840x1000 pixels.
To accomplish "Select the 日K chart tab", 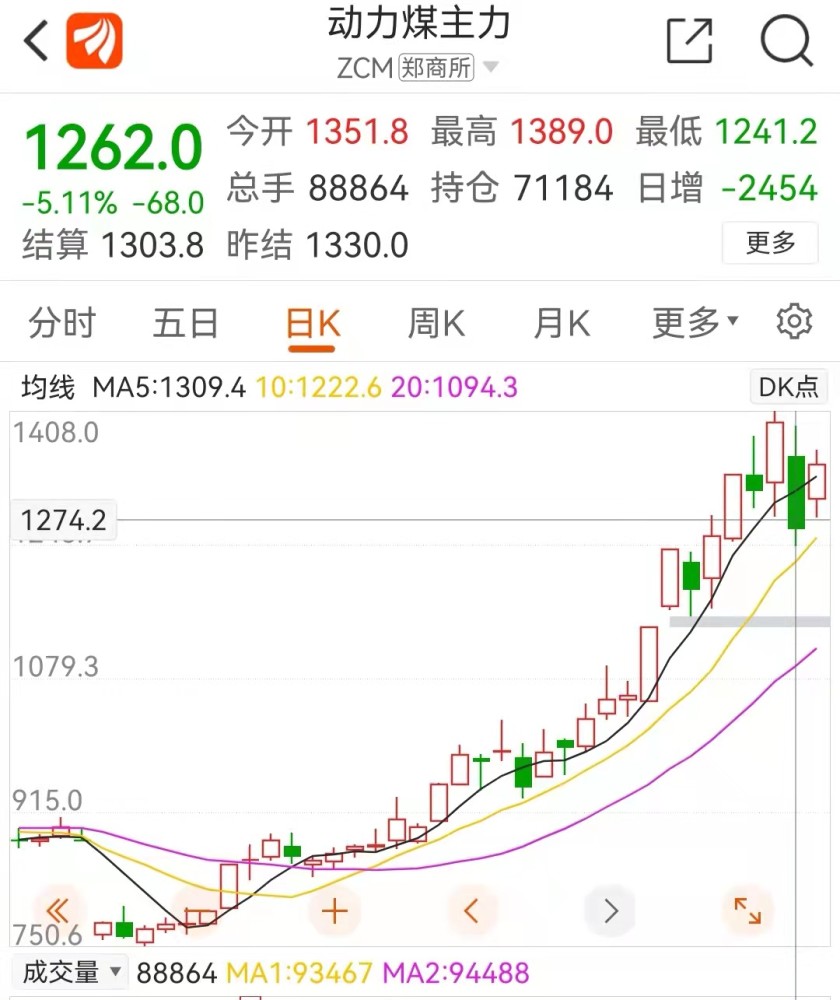I will pos(312,324).
